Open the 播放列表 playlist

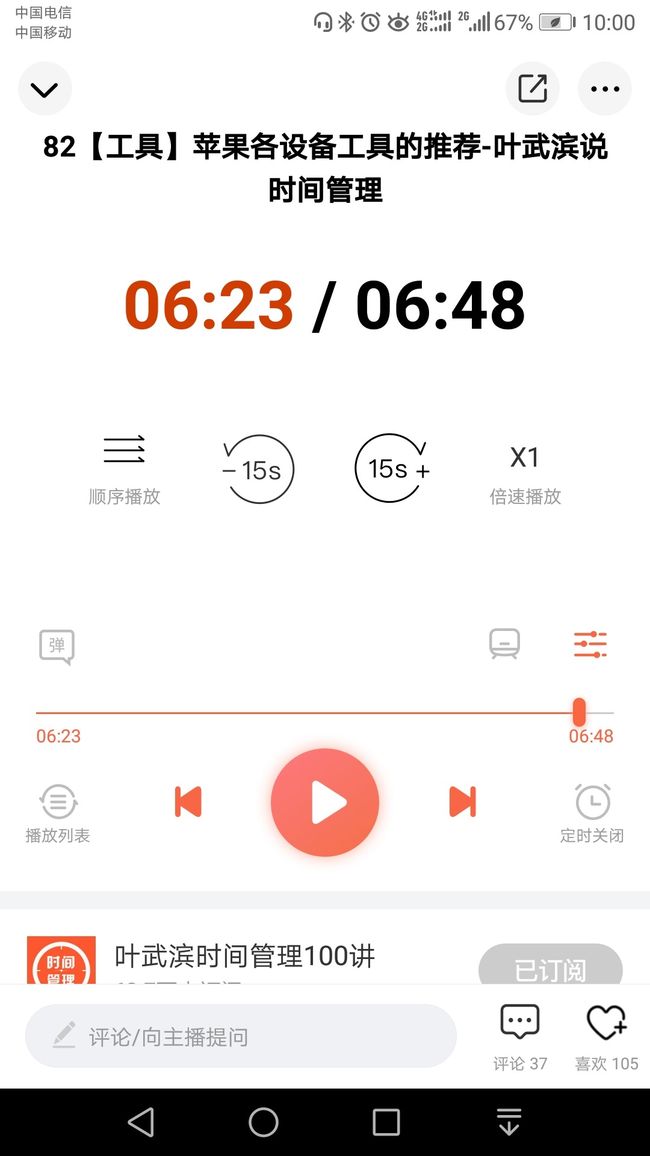coord(58,813)
